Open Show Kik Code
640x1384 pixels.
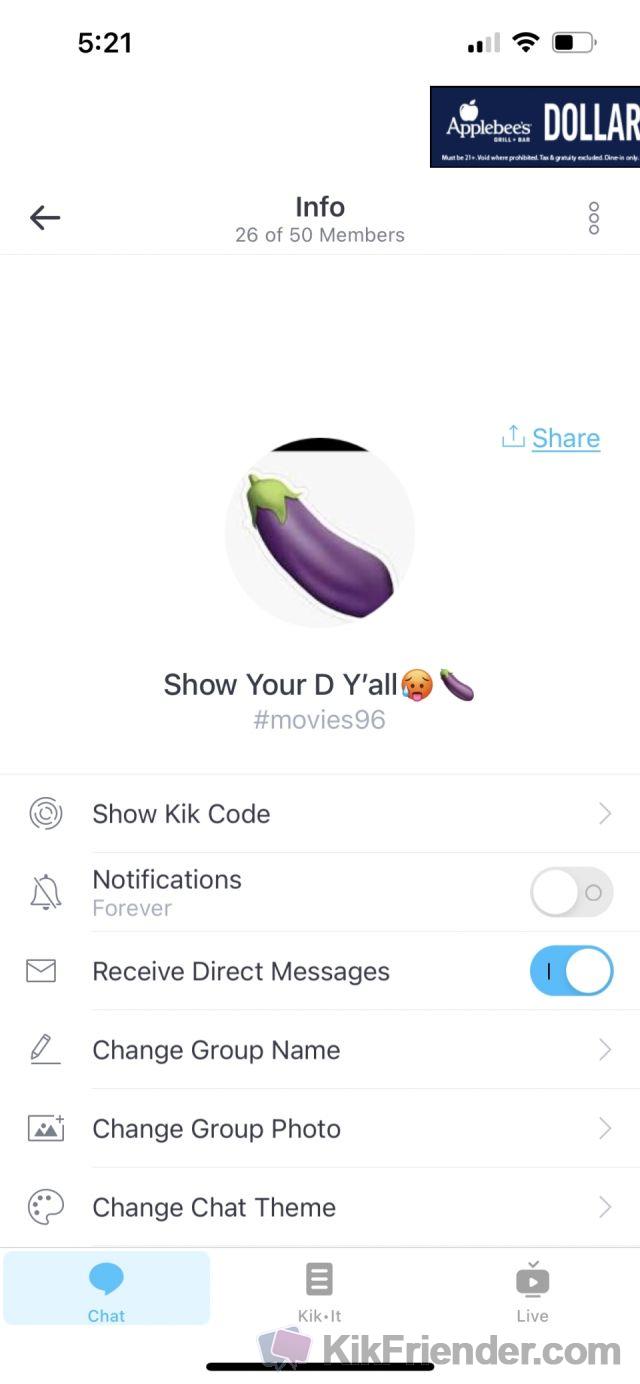320,814
